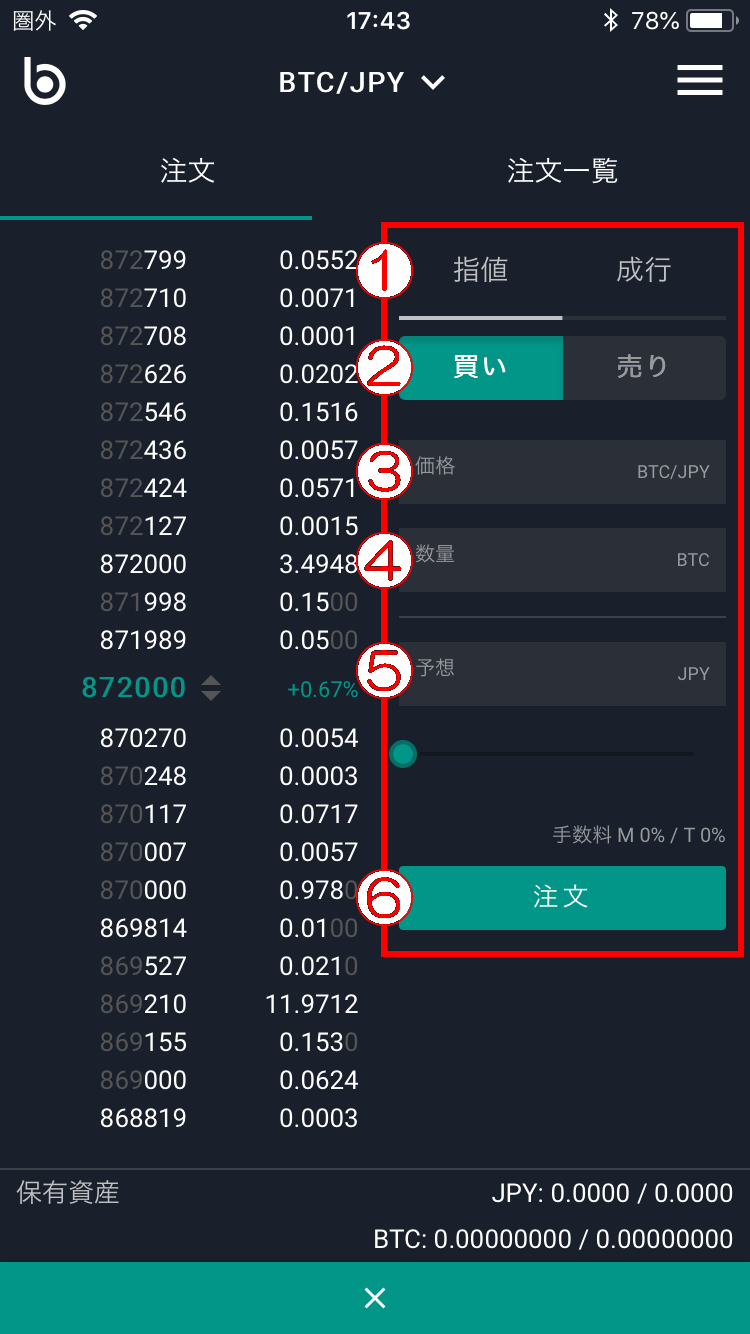This screenshot has height=1334, width=750.
Task: Submit with the 注文 button
Action: click(x=562, y=897)
